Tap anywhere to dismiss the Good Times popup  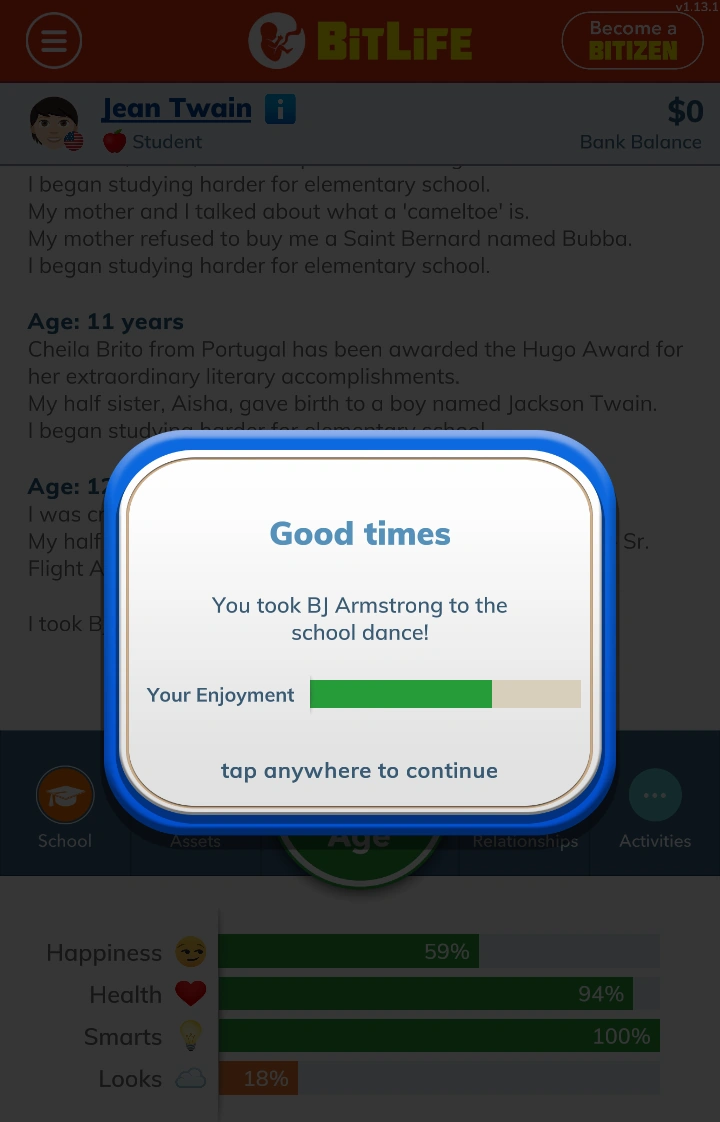pyautogui.click(x=360, y=770)
